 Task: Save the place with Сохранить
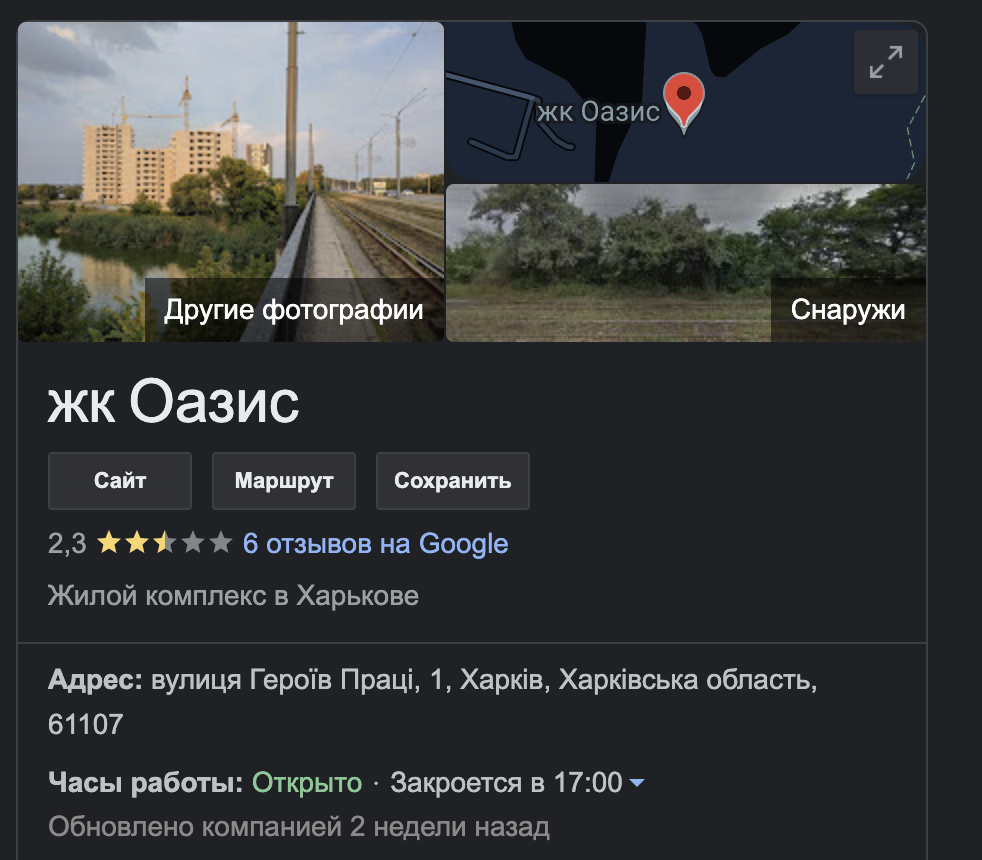tap(452, 481)
